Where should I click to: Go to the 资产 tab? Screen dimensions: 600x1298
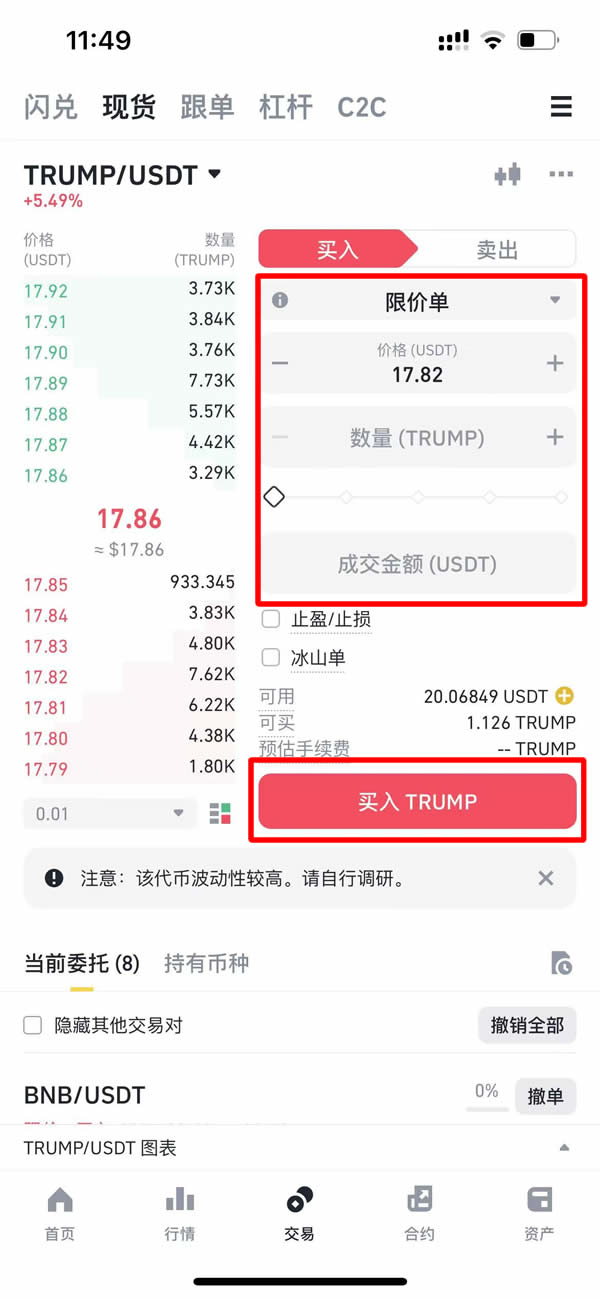[539, 1214]
